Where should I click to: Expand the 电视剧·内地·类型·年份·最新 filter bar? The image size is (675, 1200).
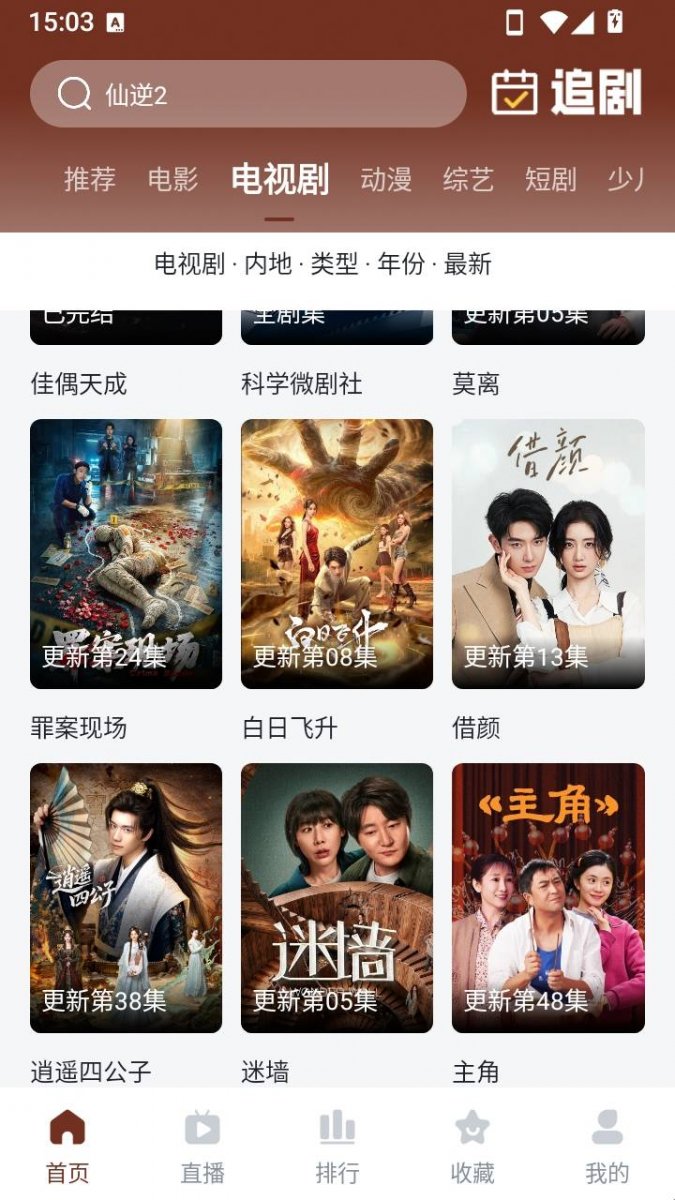(322, 264)
